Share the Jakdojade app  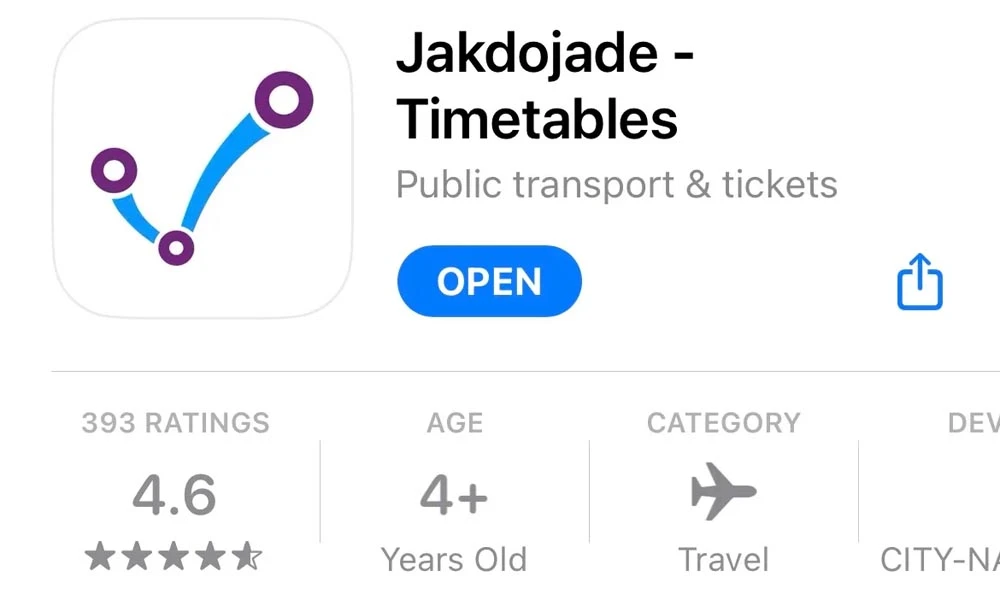pyautogui.click(x=919, y=282)
